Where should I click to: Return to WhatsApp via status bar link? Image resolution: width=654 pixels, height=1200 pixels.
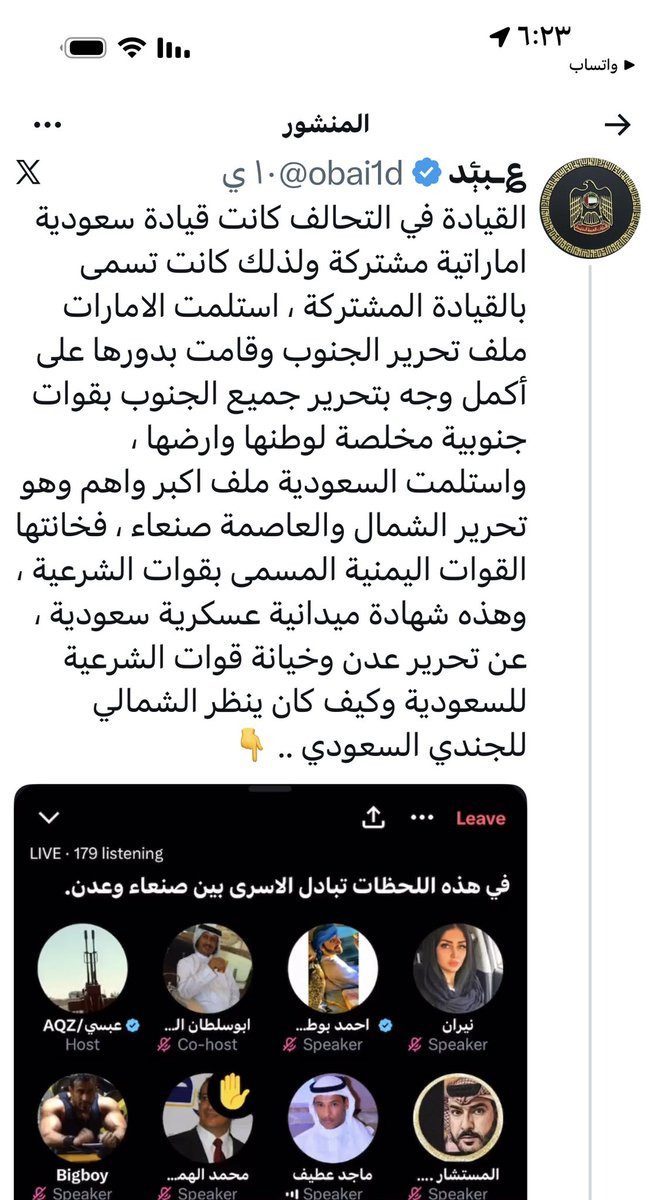coord(602,65)
